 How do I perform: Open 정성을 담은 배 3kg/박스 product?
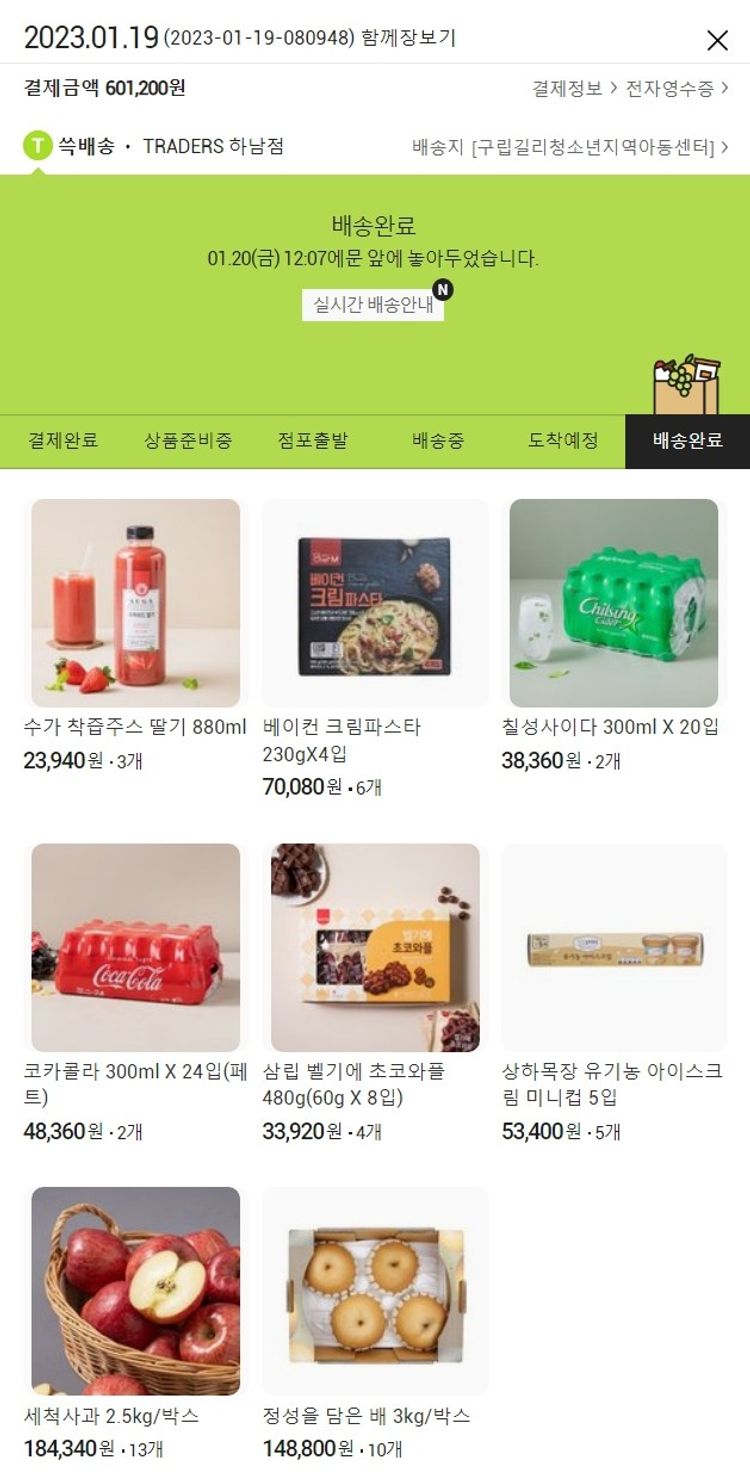point(375,1291)
